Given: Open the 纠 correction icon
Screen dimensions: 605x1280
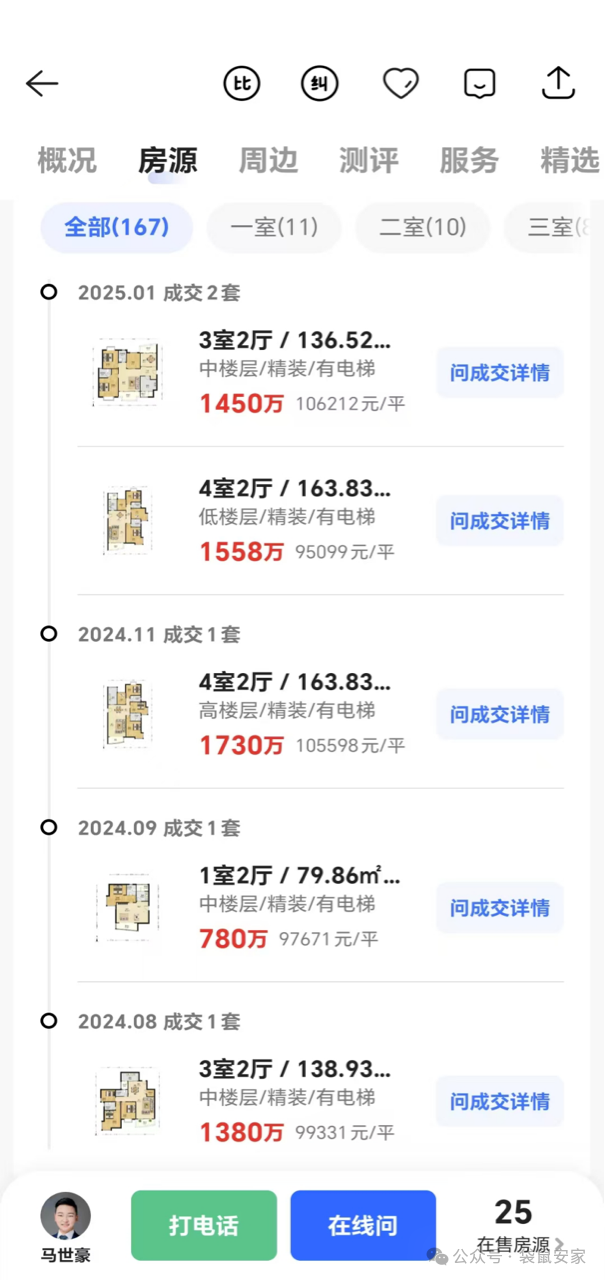Looking at the screenshot, I should 320,84.
